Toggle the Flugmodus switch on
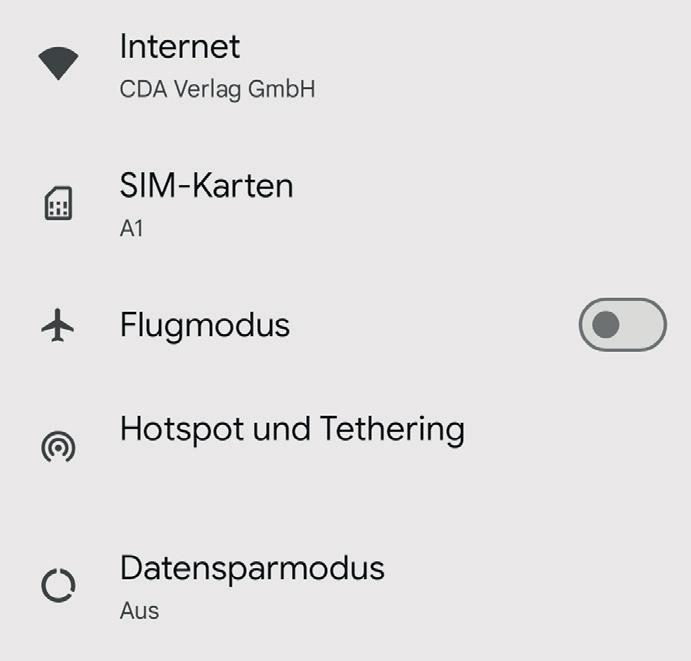Image resolution: width=691 pixels, height=661 pixels. 622,325
